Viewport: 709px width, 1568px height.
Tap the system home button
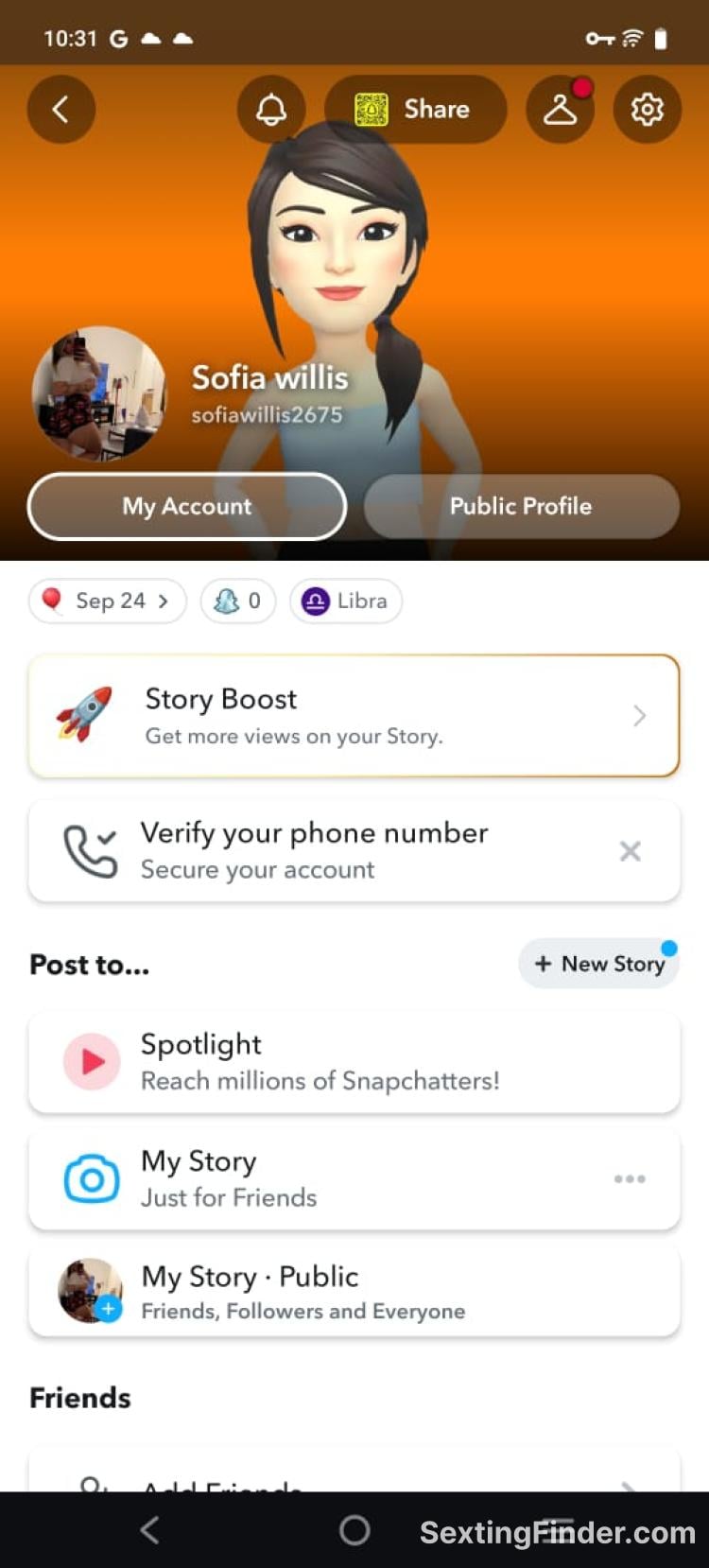(354, 1530)
